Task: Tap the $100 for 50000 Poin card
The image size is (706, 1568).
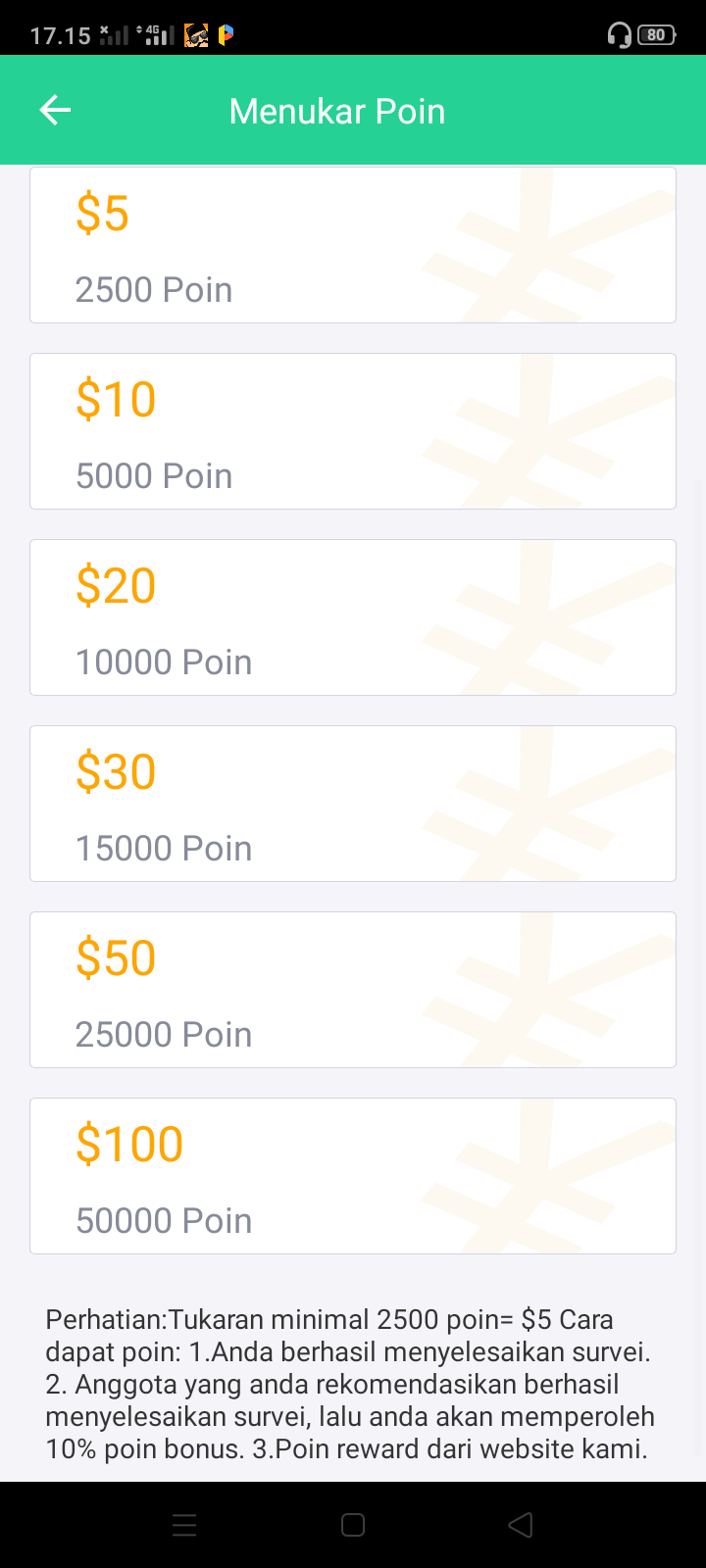Action: click(x=353, y=1176)
